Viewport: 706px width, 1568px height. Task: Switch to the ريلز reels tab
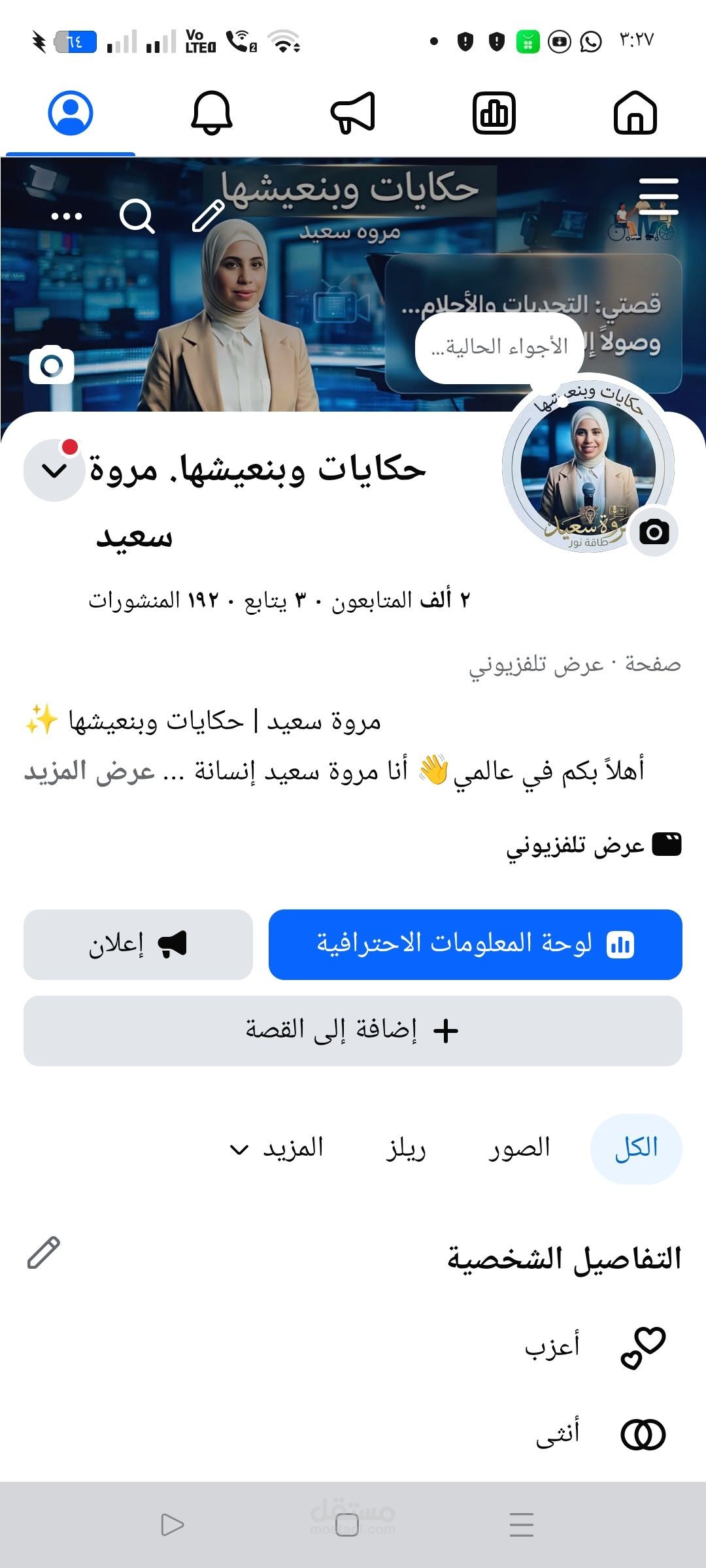coord(406,1149)
